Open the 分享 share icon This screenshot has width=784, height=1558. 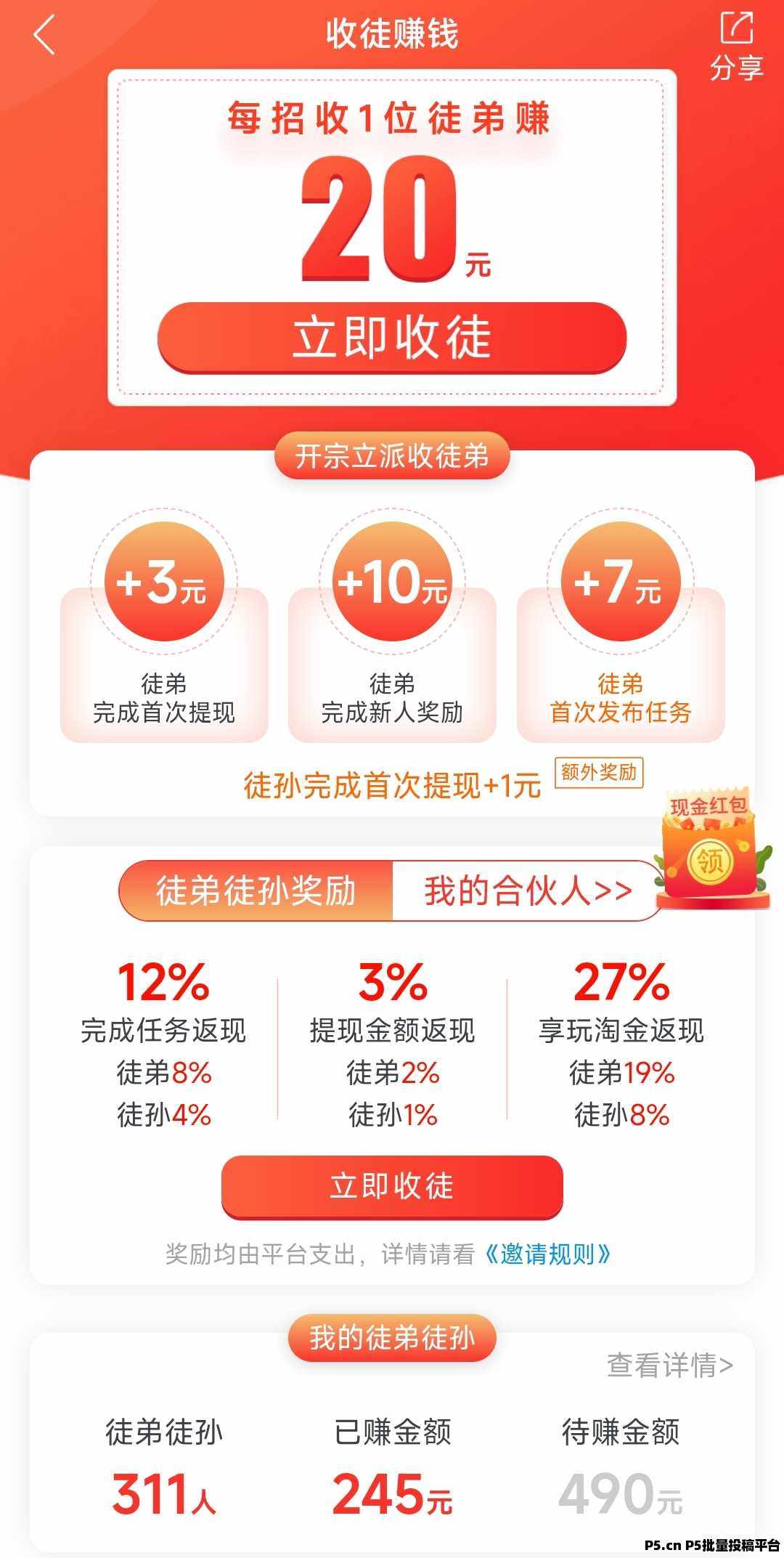[x=736, y=45]
